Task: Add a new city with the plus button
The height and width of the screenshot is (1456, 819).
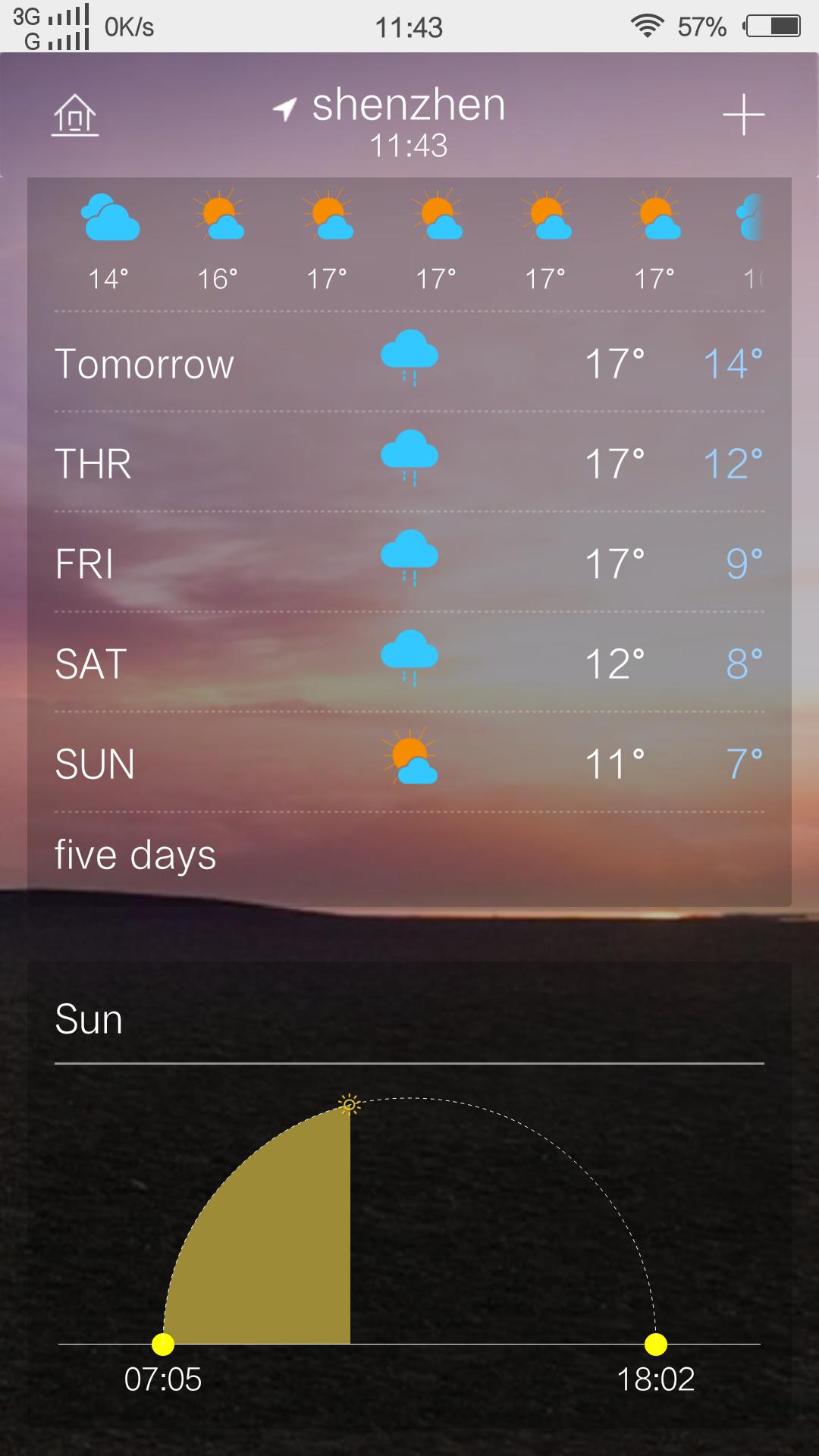Action: tap(742, 114)
